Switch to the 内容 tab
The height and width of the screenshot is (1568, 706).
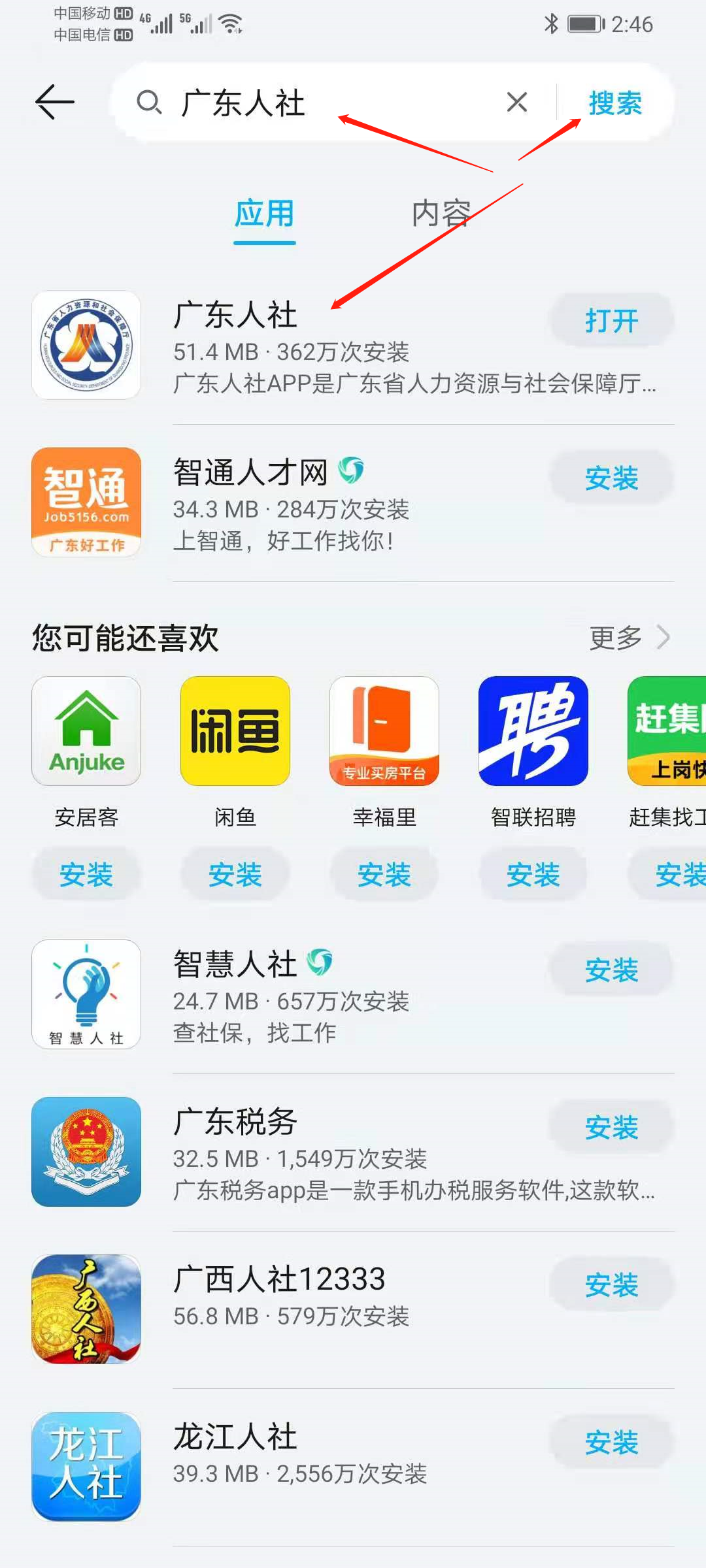coord(441,214)
